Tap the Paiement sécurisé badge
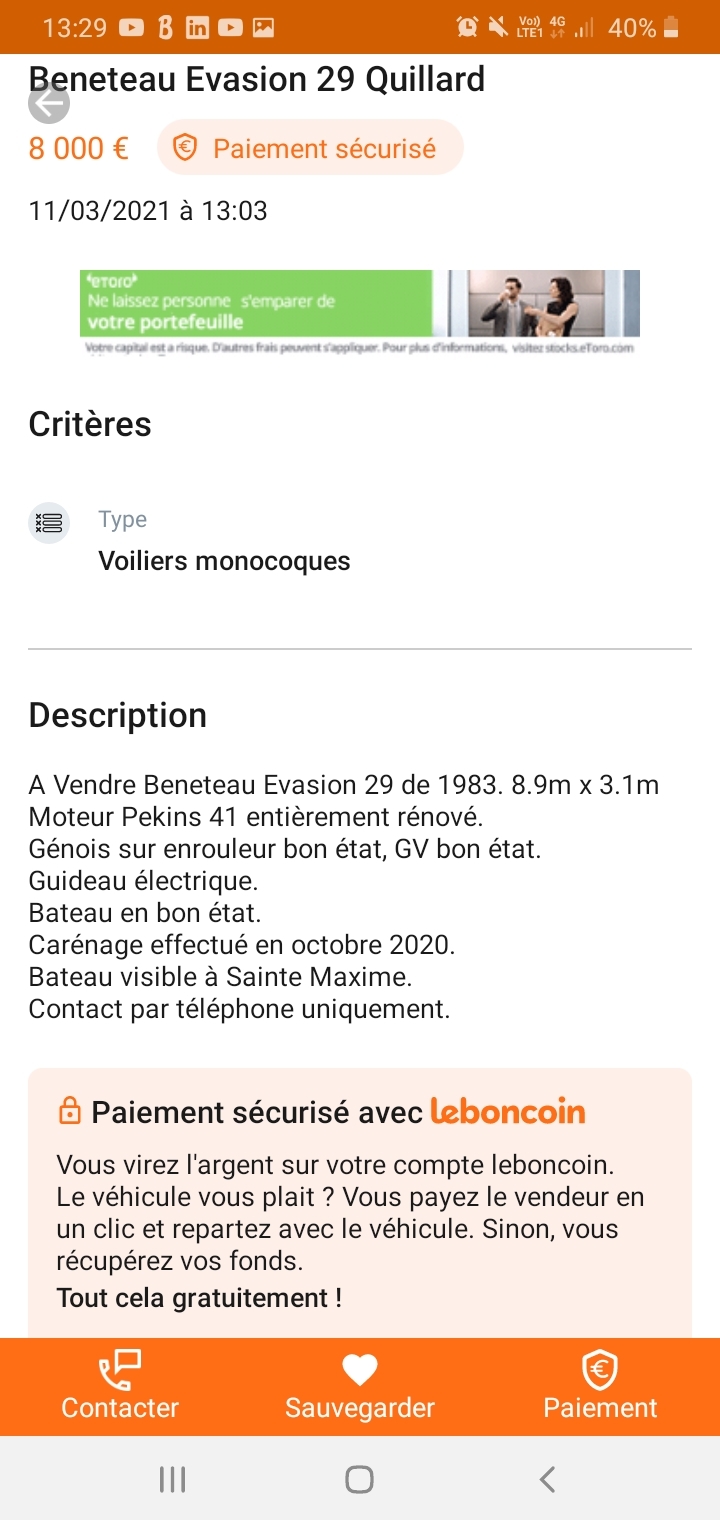720x1520 pixels. (x=310, y=148)
